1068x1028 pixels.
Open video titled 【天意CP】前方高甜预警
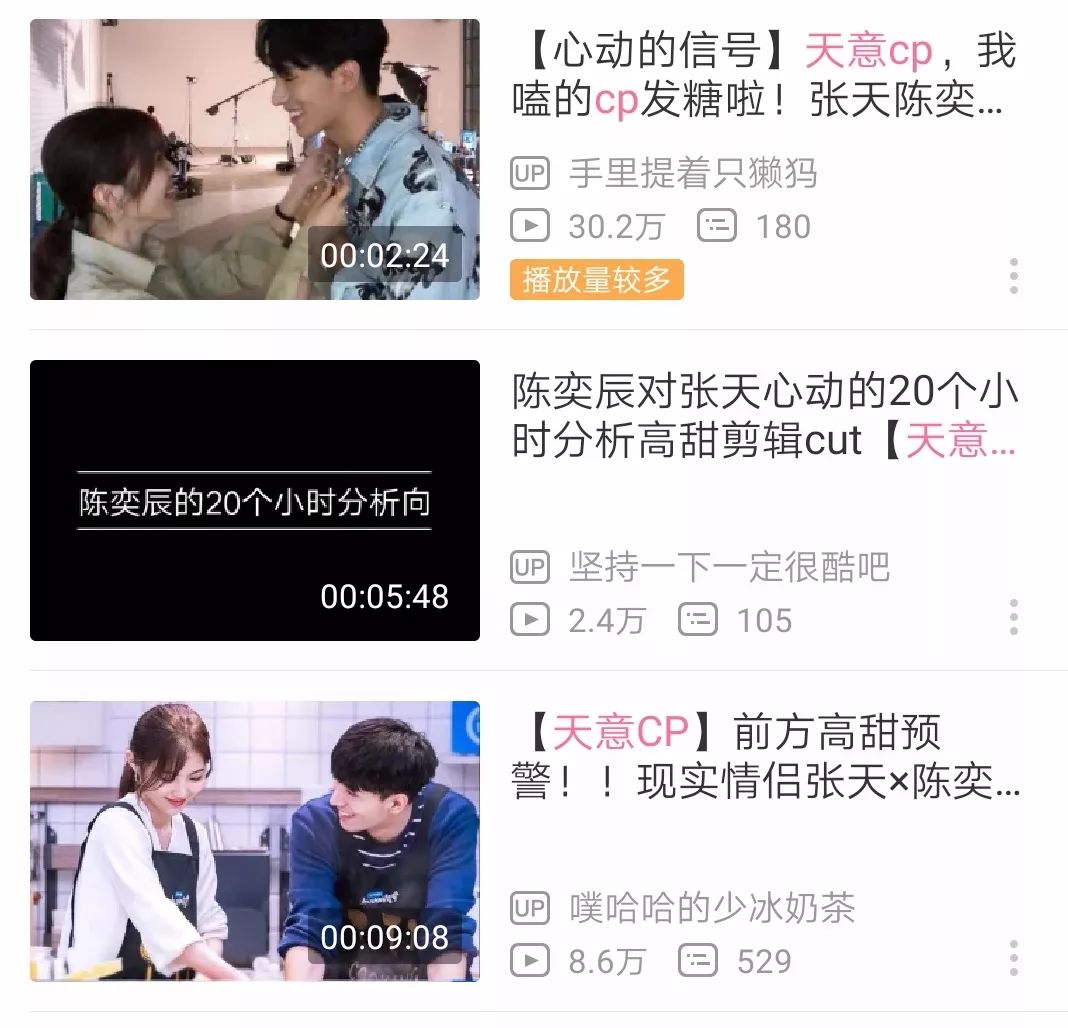(764, 758)
